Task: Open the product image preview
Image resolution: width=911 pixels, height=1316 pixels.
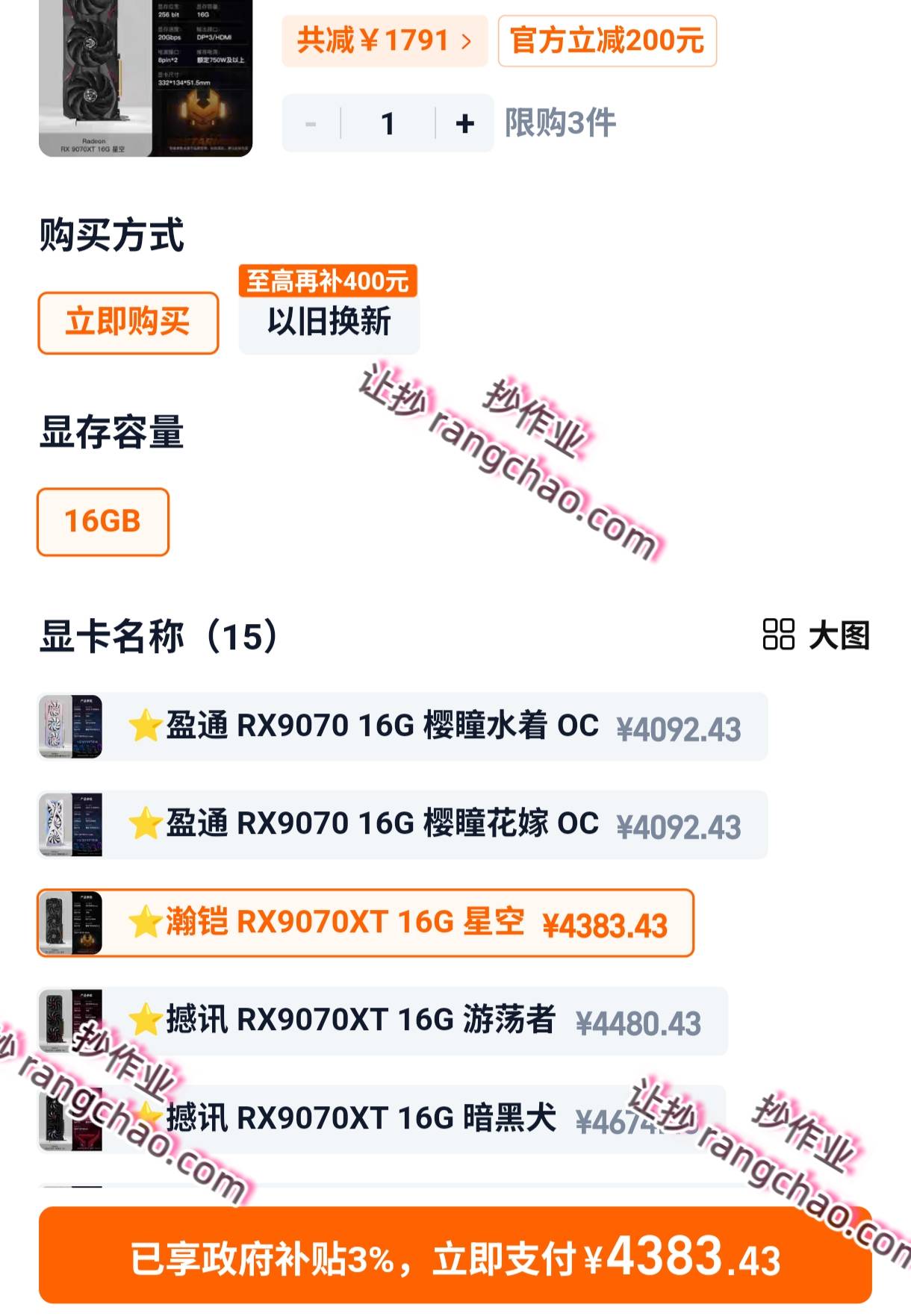Action: [146, 78]
